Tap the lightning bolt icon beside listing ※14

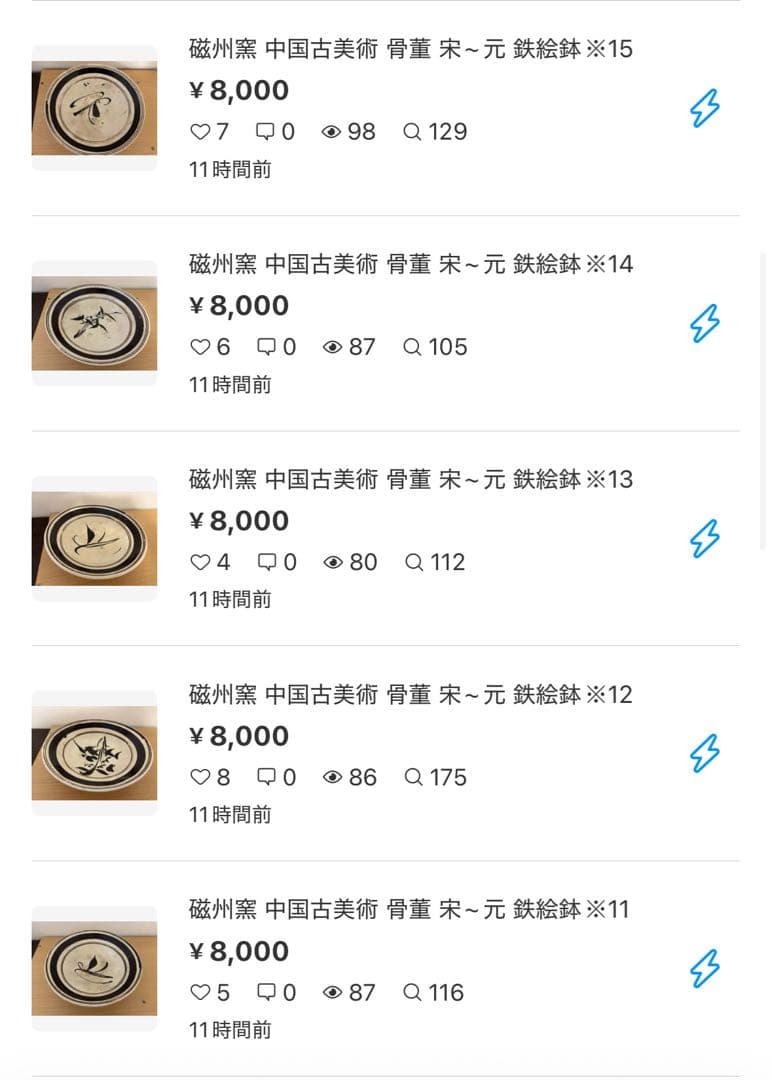pos(705,323)
